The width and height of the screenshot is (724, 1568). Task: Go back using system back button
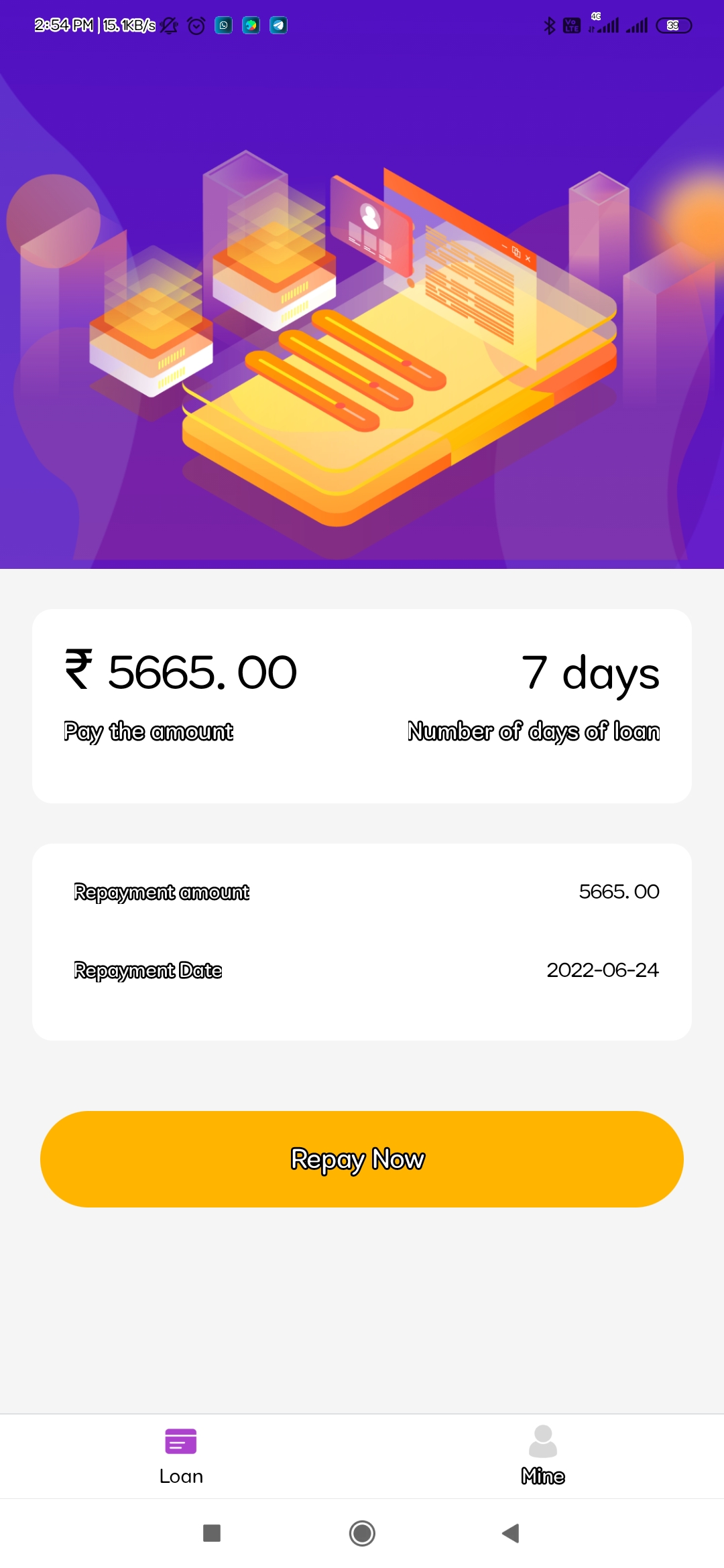pos(511,1533)
